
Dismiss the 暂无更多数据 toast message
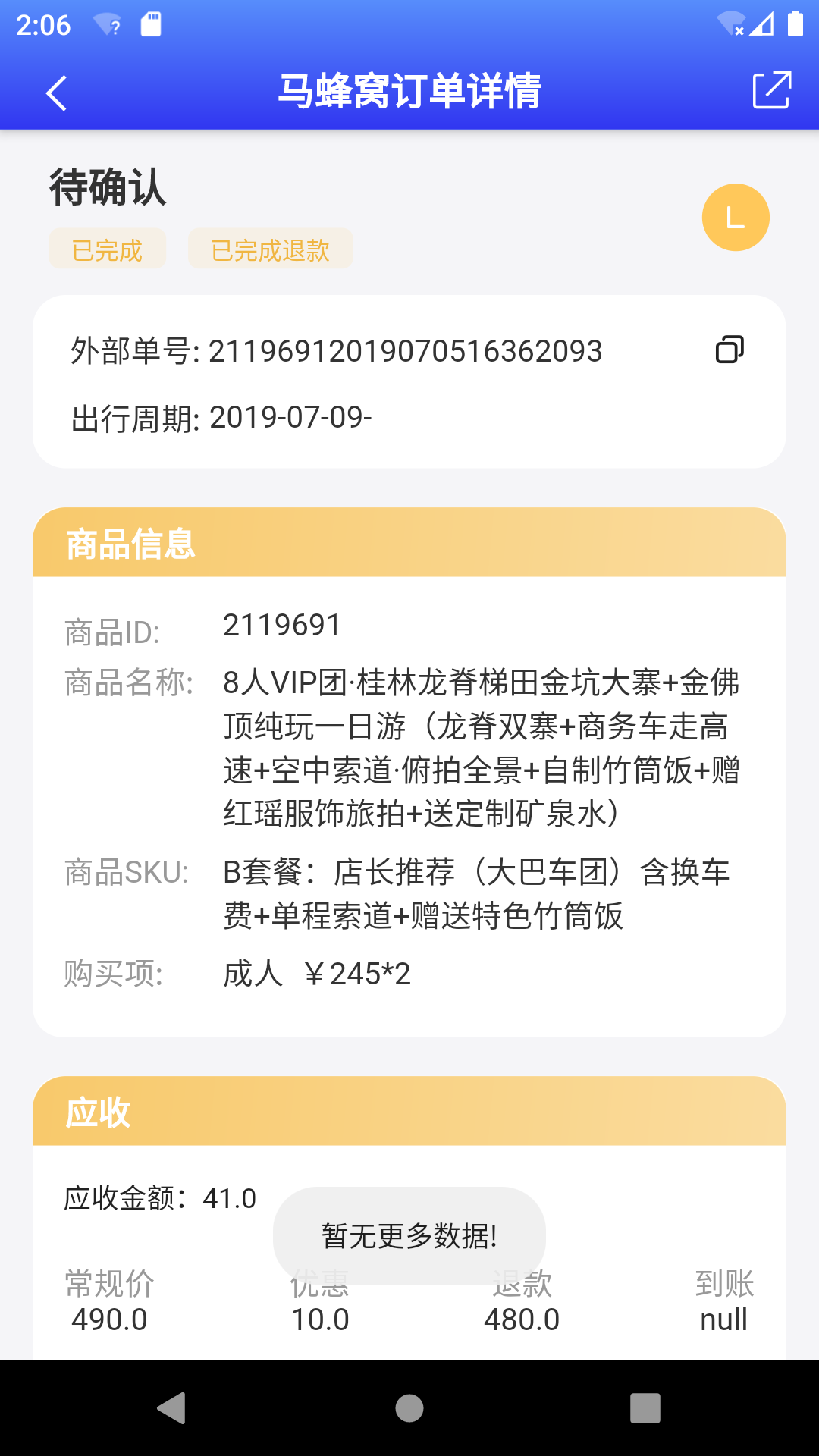409,1236
